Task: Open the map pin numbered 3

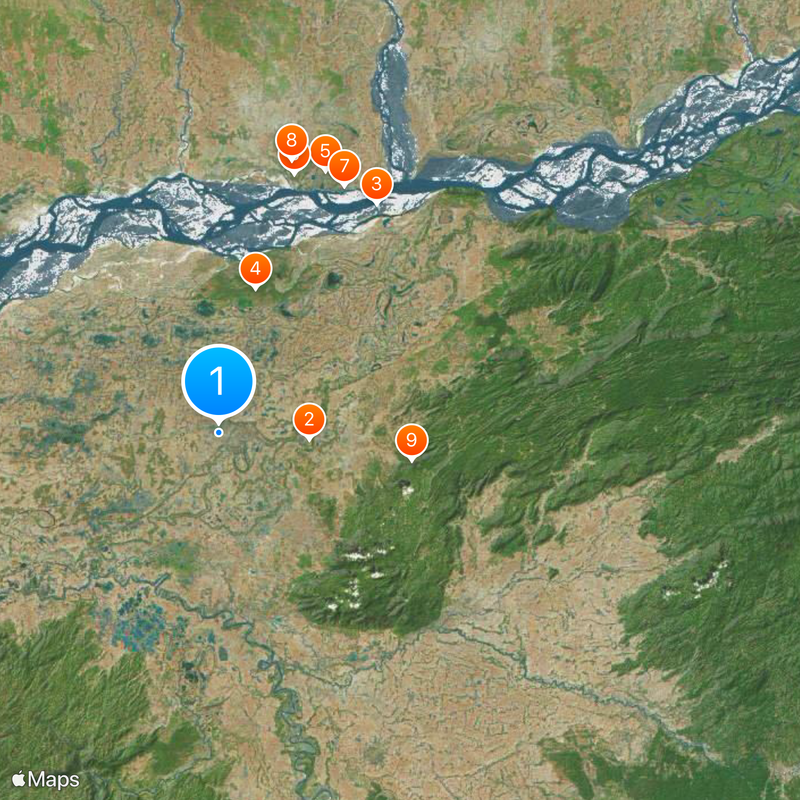Action: [376, 184]
